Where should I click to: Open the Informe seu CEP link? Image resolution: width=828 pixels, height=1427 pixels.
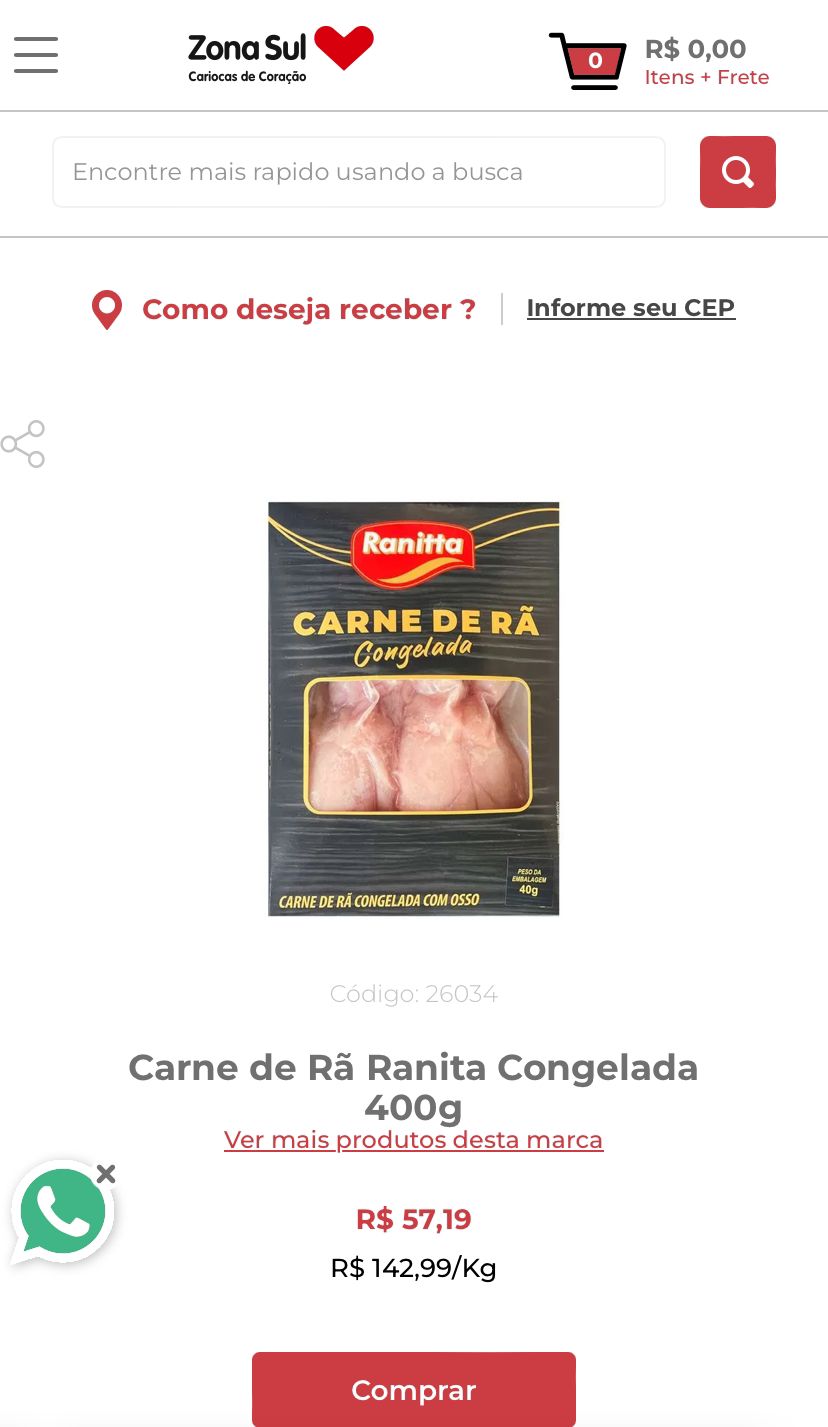(x=630, y=308)
